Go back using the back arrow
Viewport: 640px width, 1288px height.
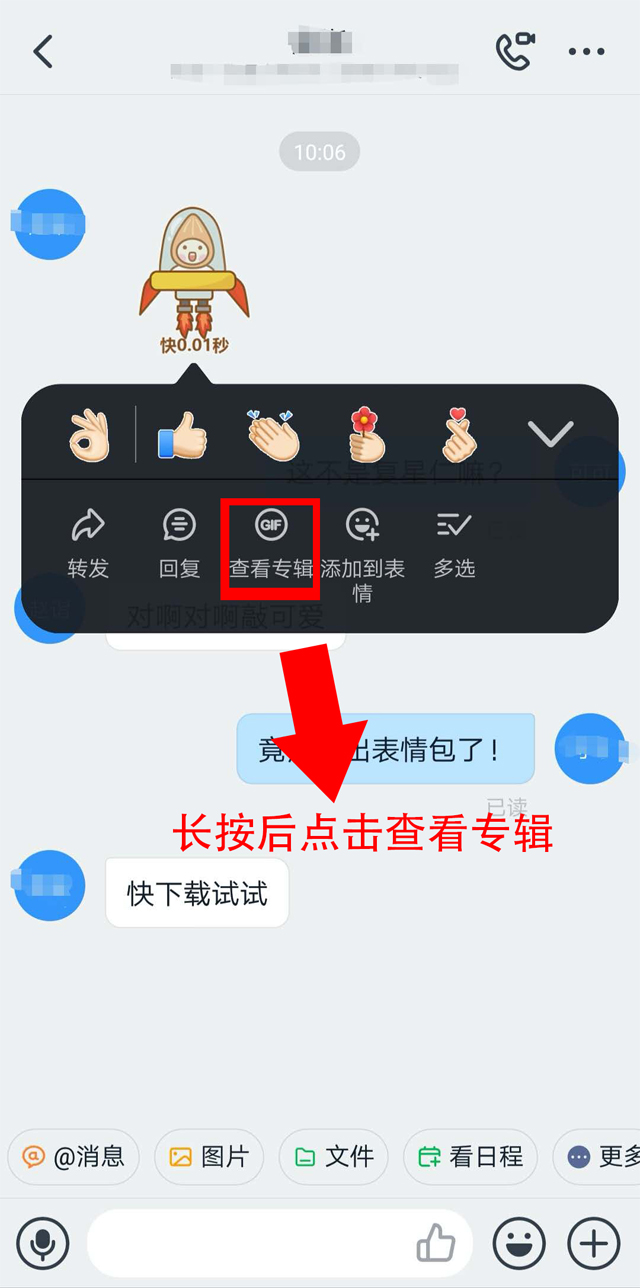(43, 52)
